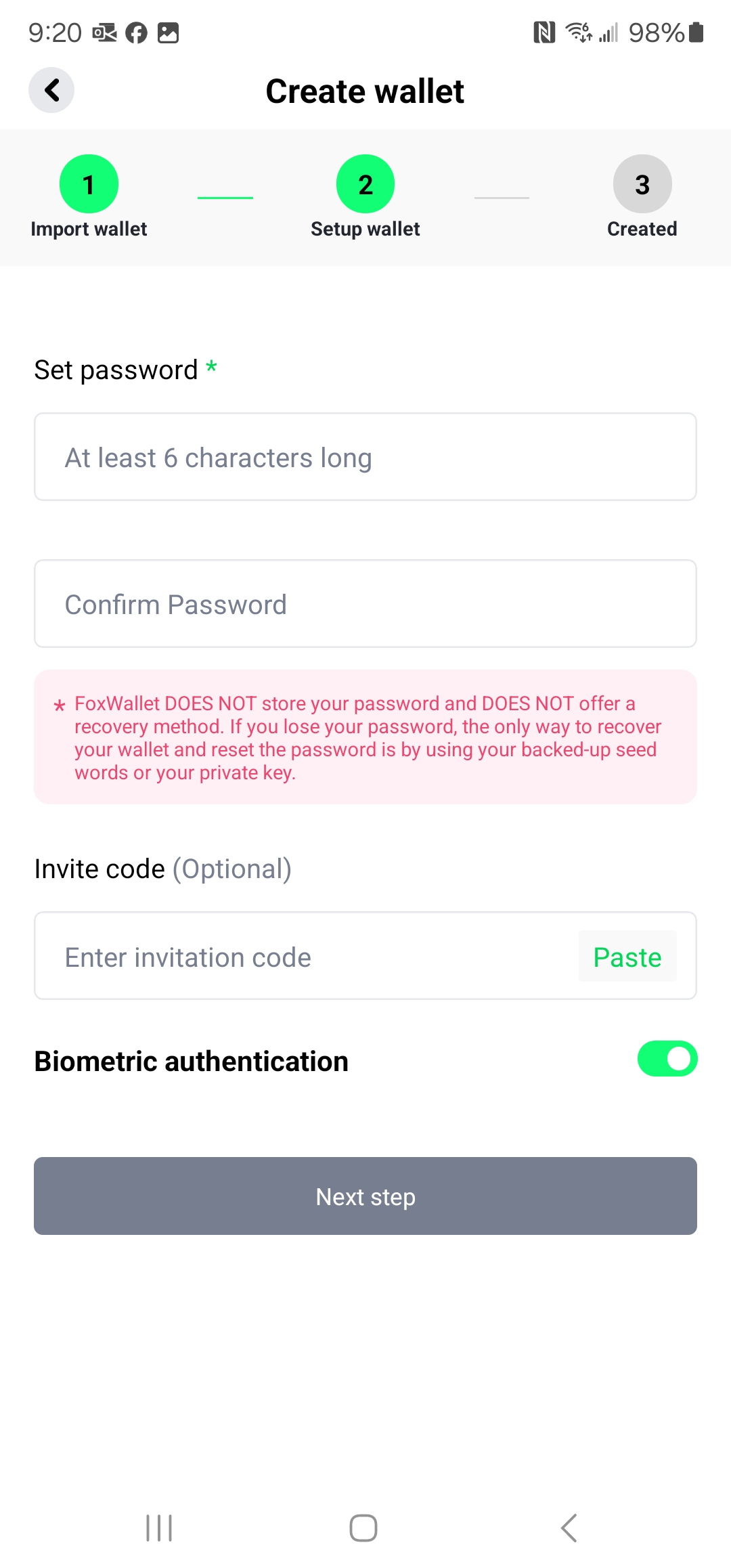Focus the Set password field

365,457
